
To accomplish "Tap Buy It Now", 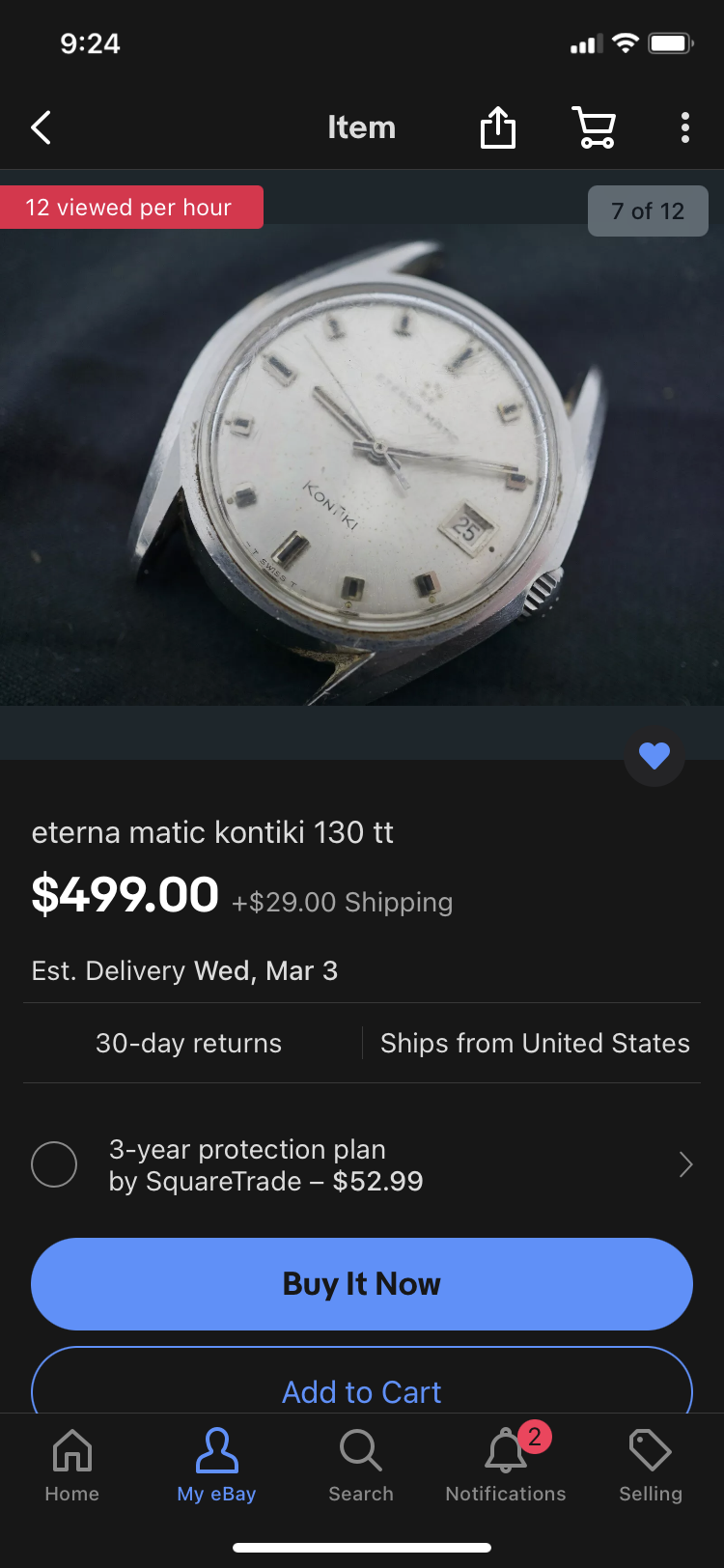I will coord(362,1284).
